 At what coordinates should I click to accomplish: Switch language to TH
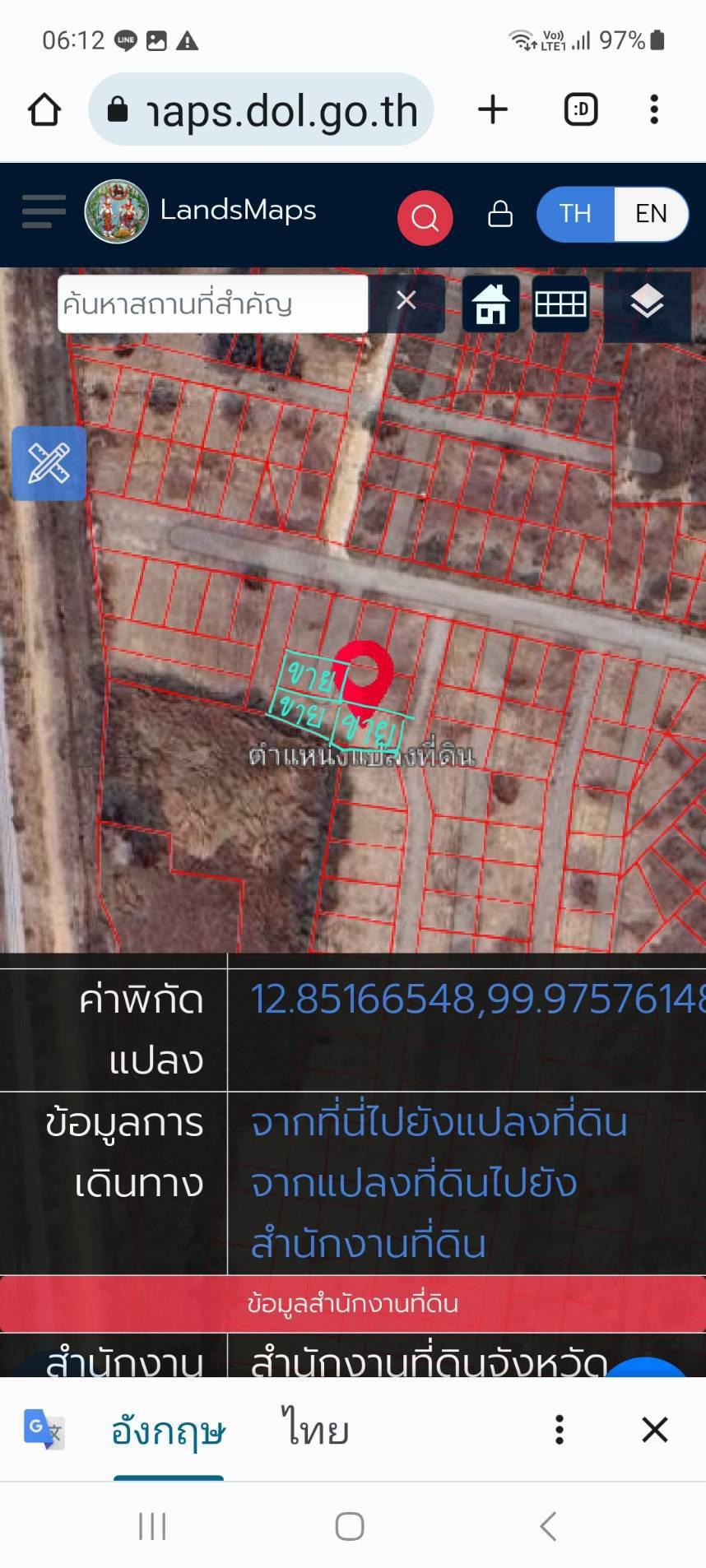pos(575,214)
